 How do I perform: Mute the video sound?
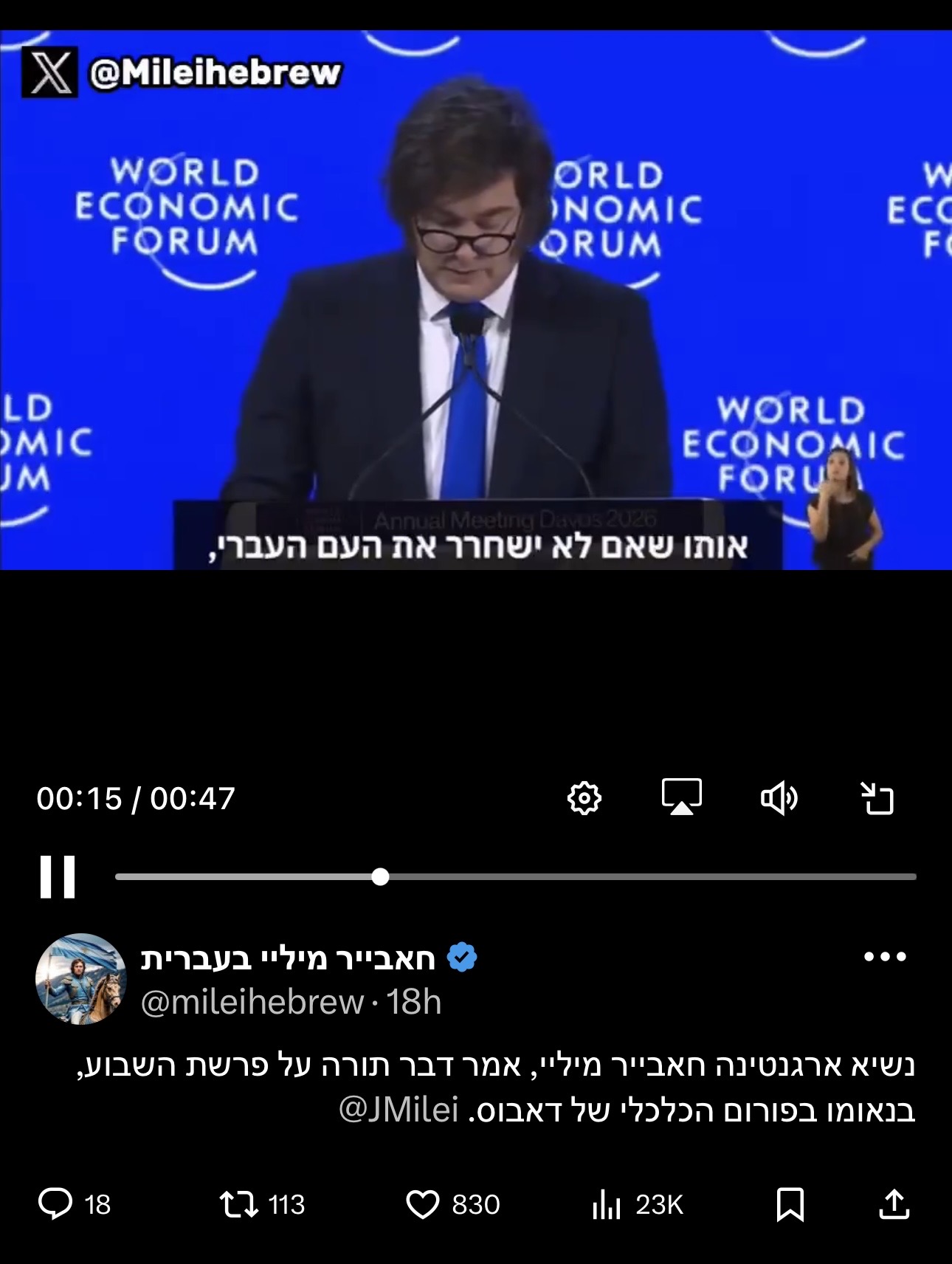779,798
